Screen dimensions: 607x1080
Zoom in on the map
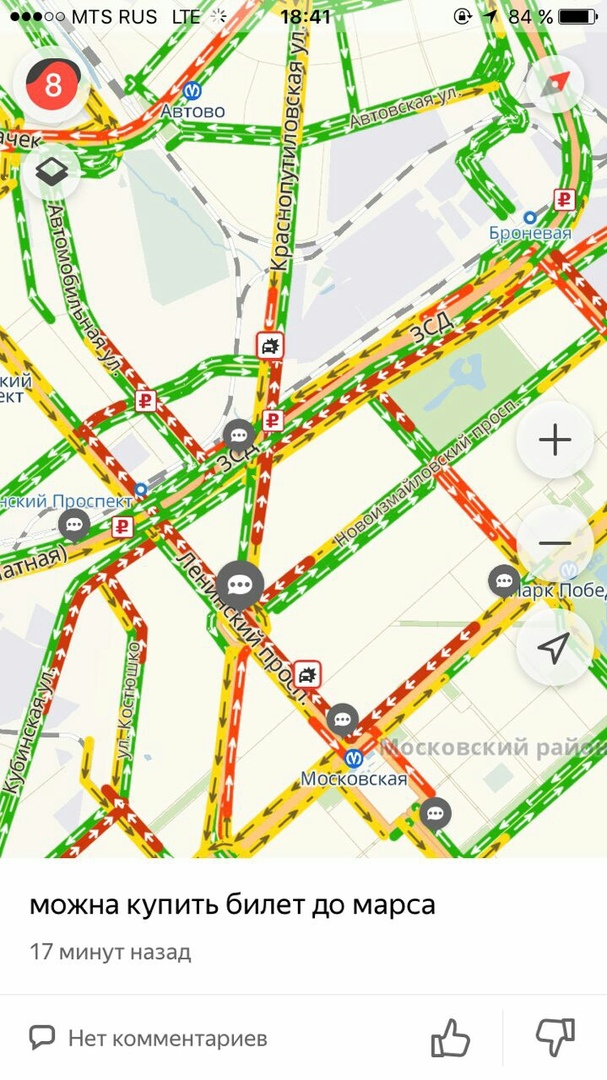click(554, 440)
